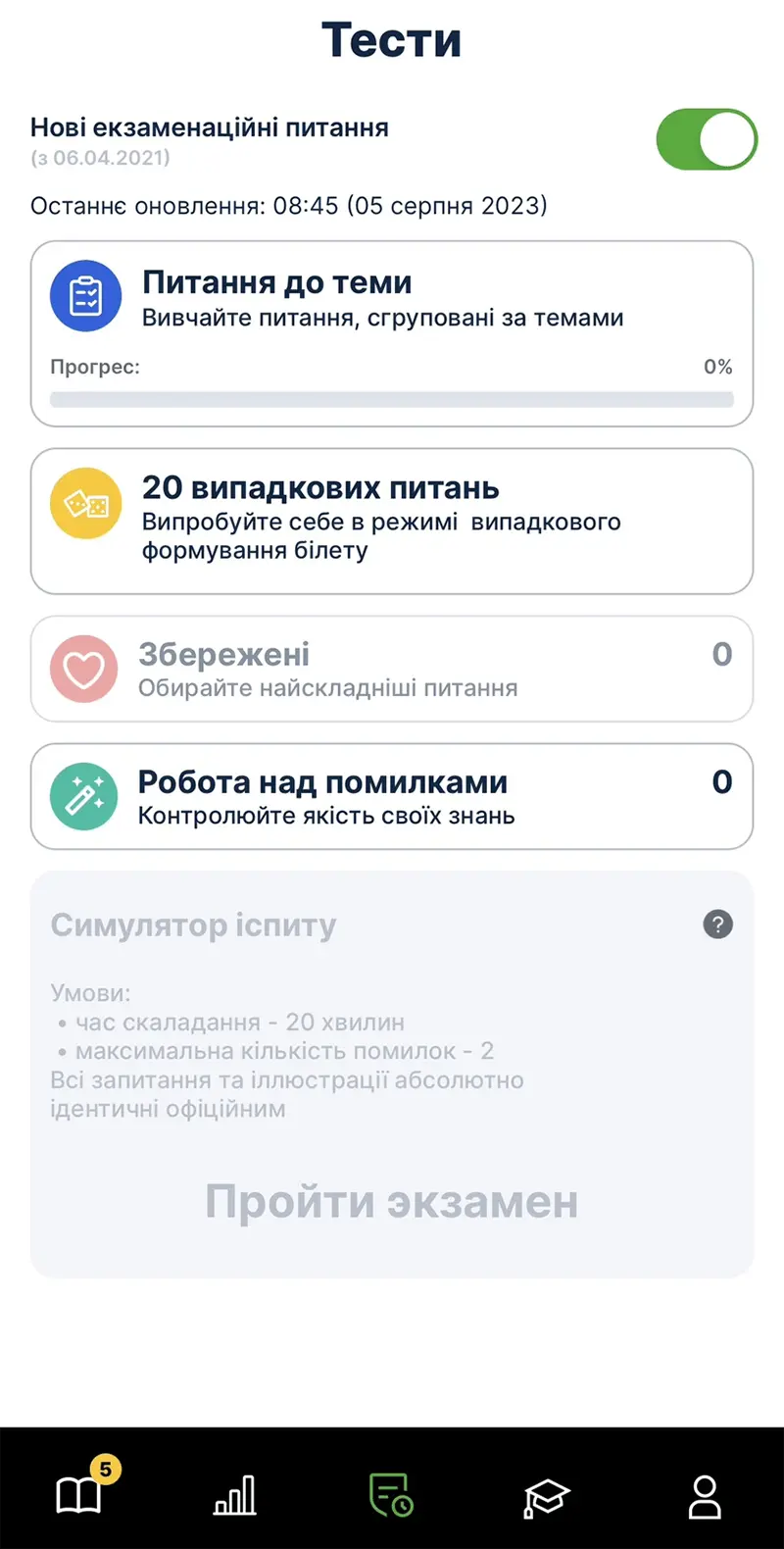Viewport: 784px width, 1549px height.
Task: Go to the graduation cap tab
Action: tap(547, 1497)
